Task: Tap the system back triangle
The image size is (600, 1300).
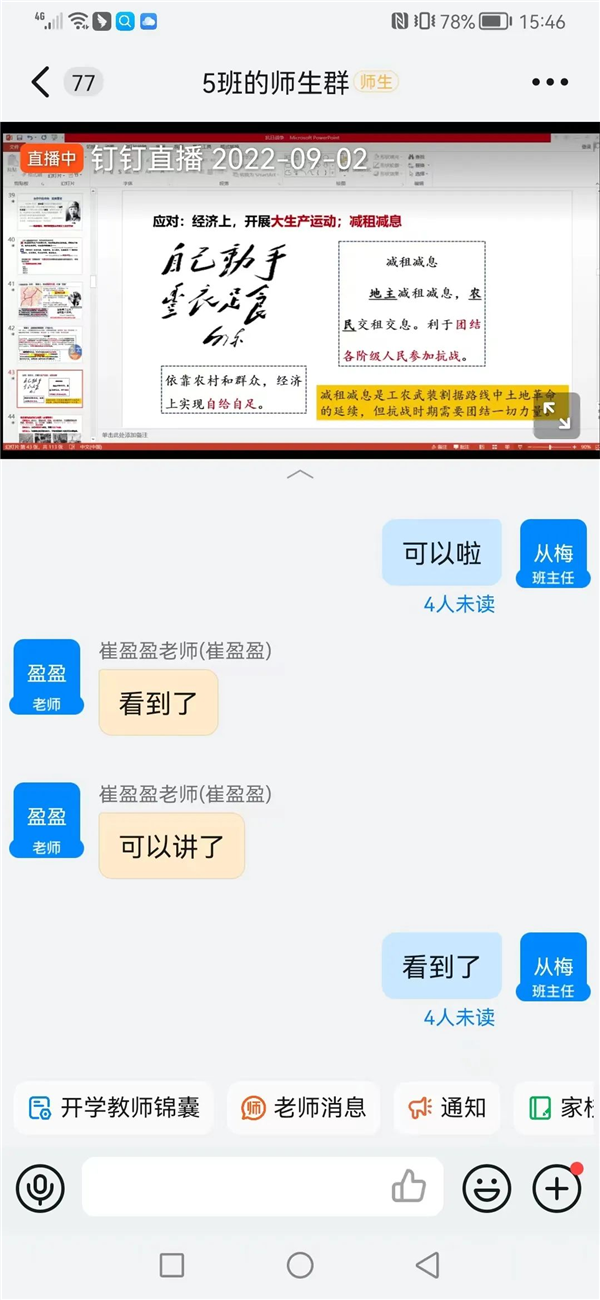Action: (x=428, y=1265)
